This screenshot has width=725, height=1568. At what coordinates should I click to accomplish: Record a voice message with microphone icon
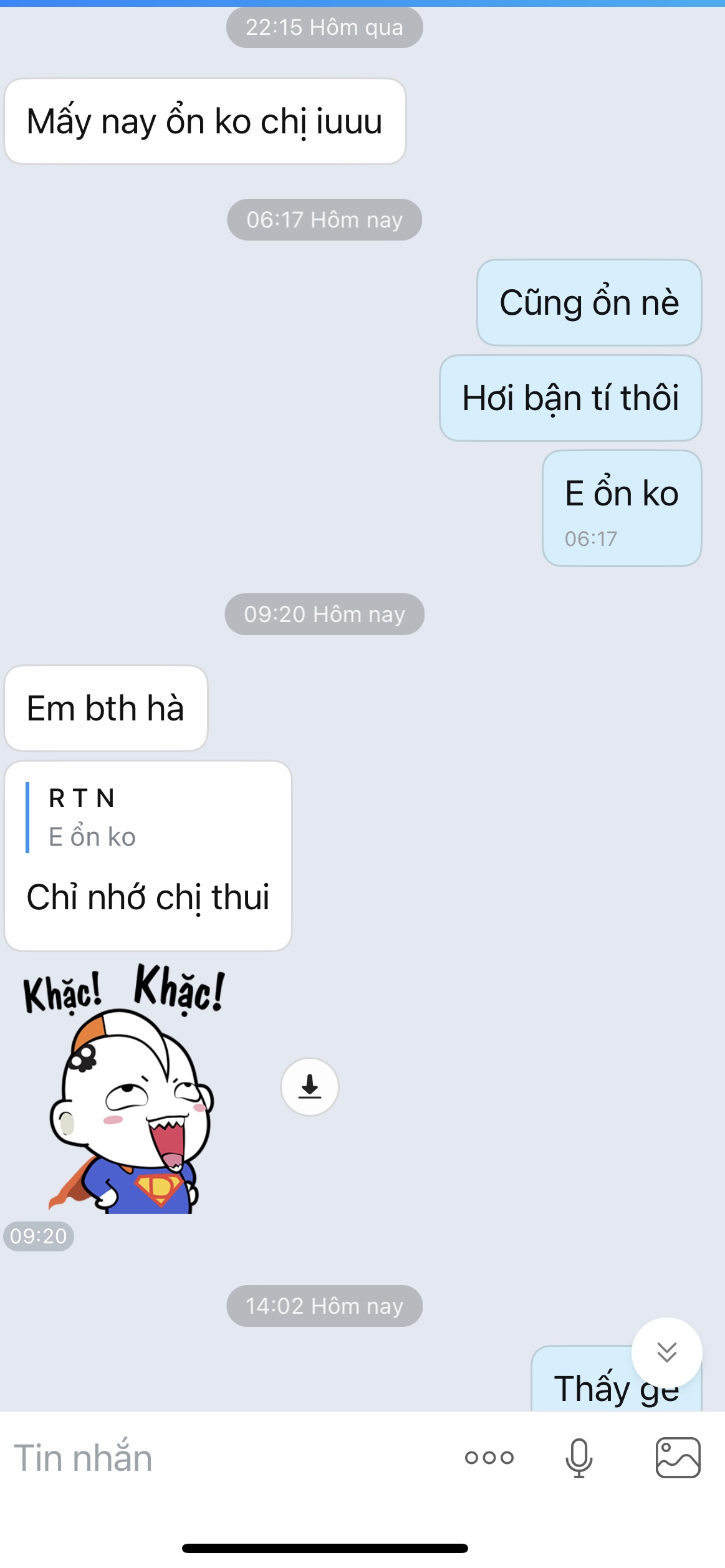coord(579,1458)
